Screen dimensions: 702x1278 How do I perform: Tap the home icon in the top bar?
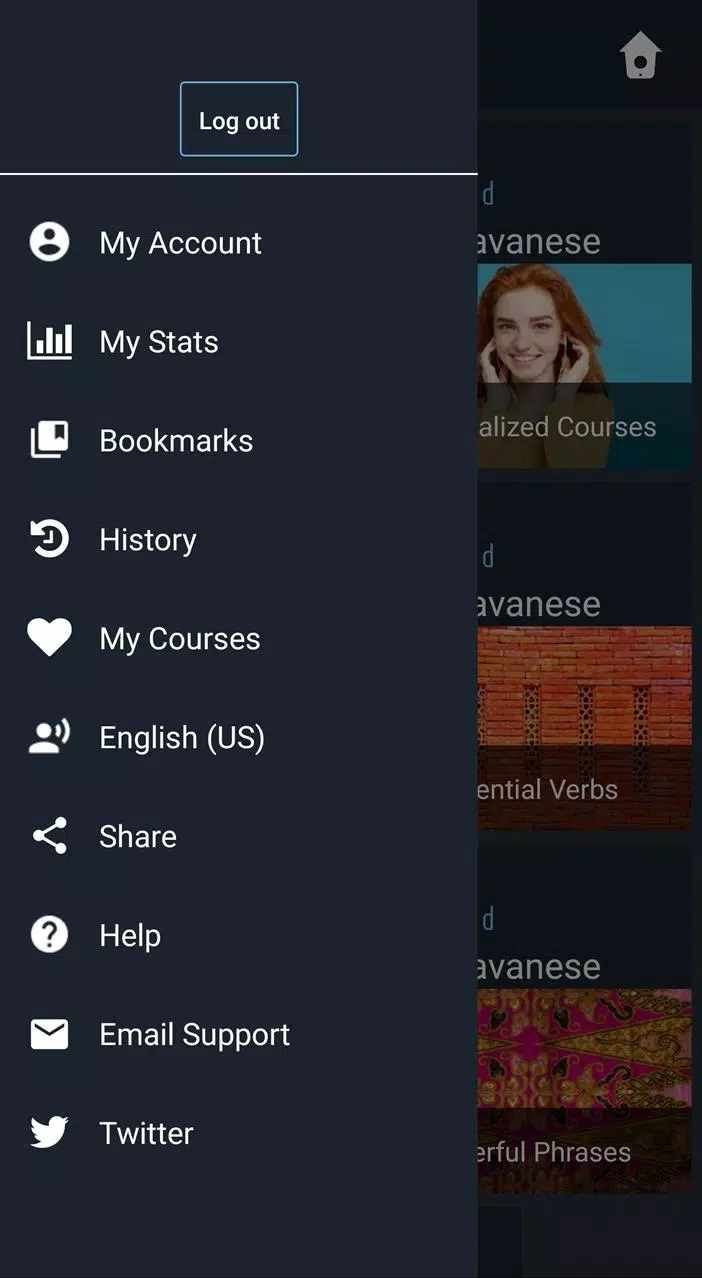pyautogui.click(x=640, y=55)
